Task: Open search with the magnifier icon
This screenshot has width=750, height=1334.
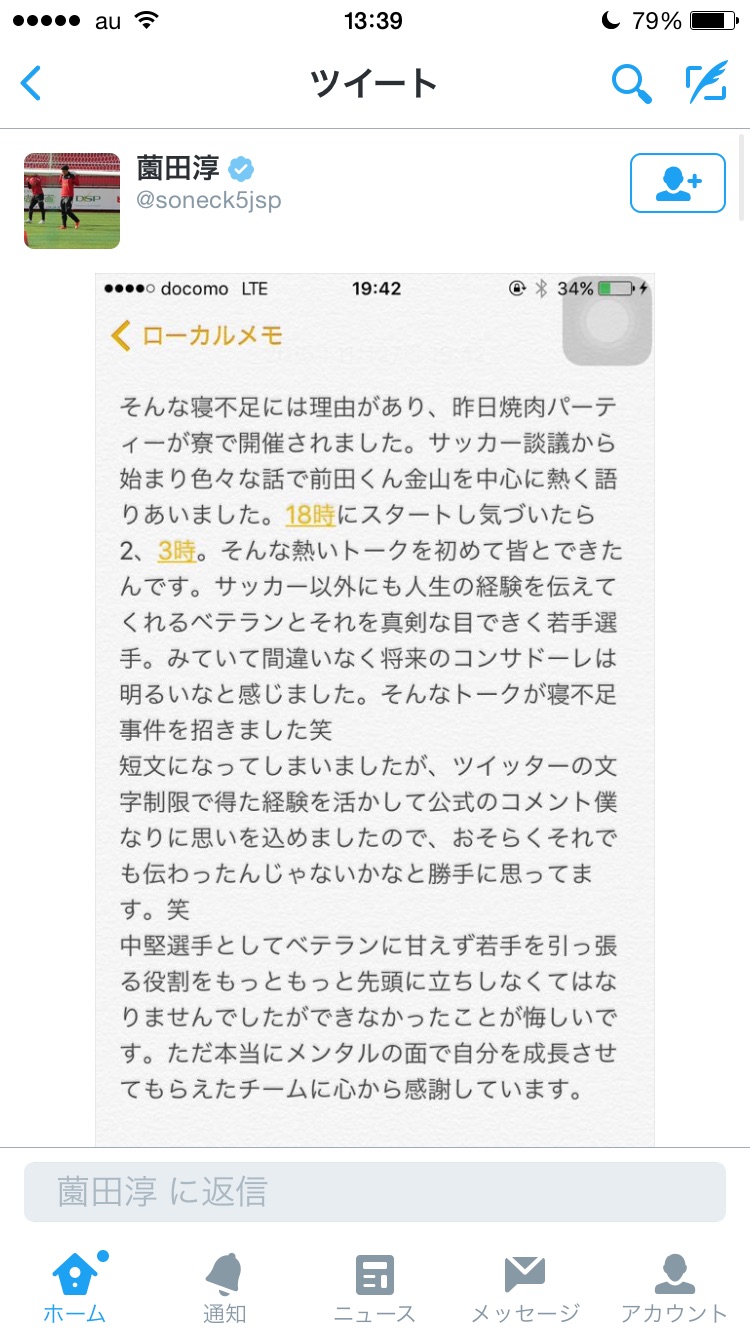Action: pyautogui.click(x=631, y=84)
